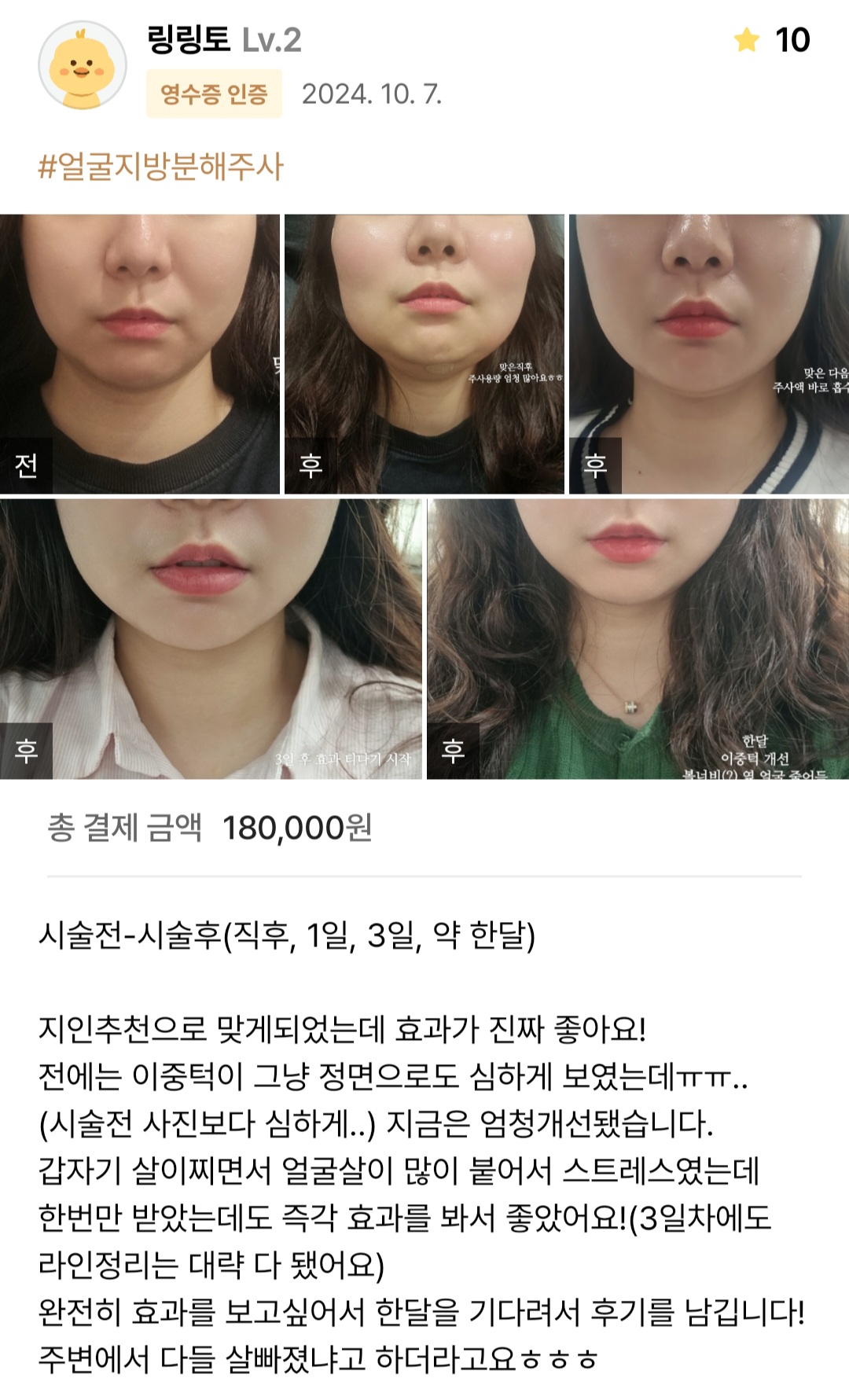Open 링링토 Lv.2 reviewer name
The height and width of the screenshot is (1400, 849).
click(224, 39)
